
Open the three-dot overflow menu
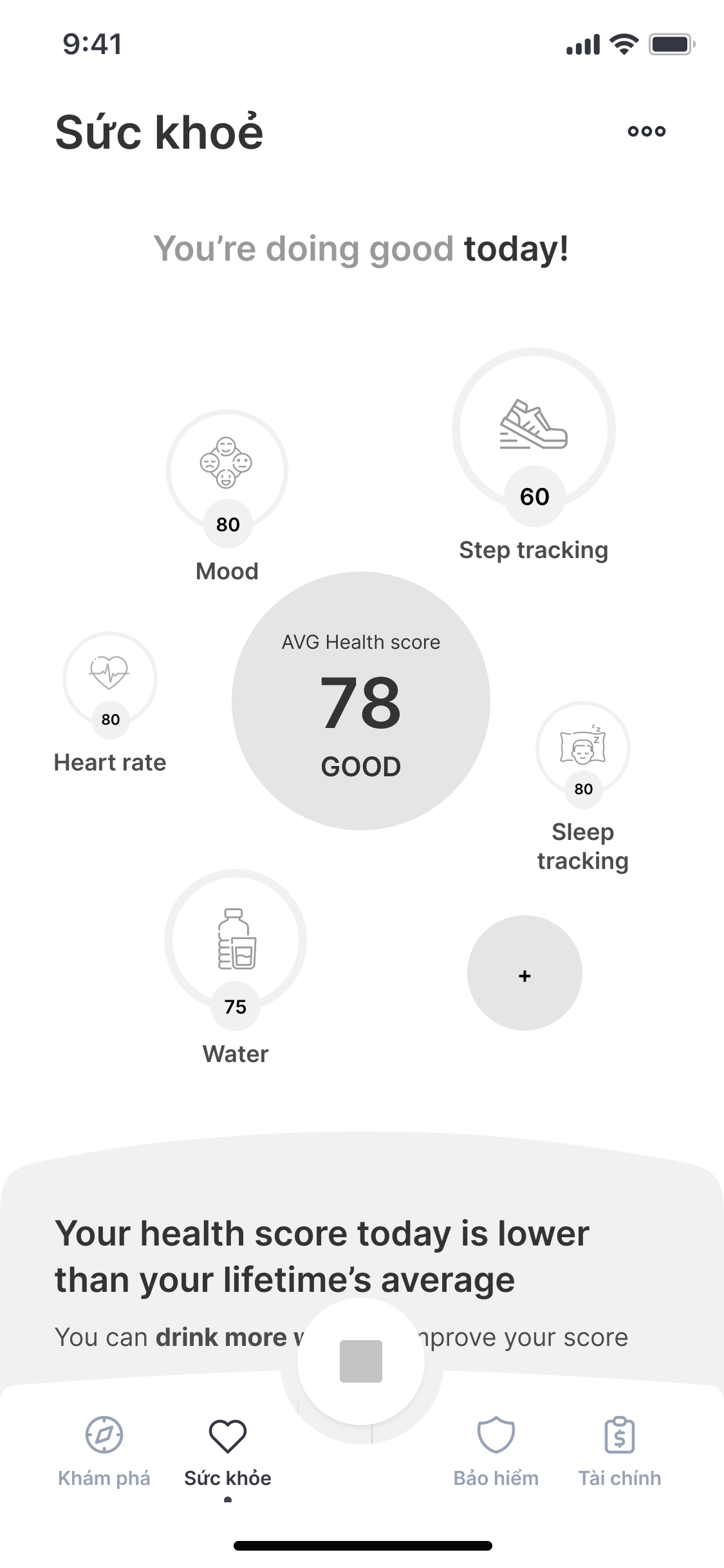pyautogui.click(x=646, y=131)
